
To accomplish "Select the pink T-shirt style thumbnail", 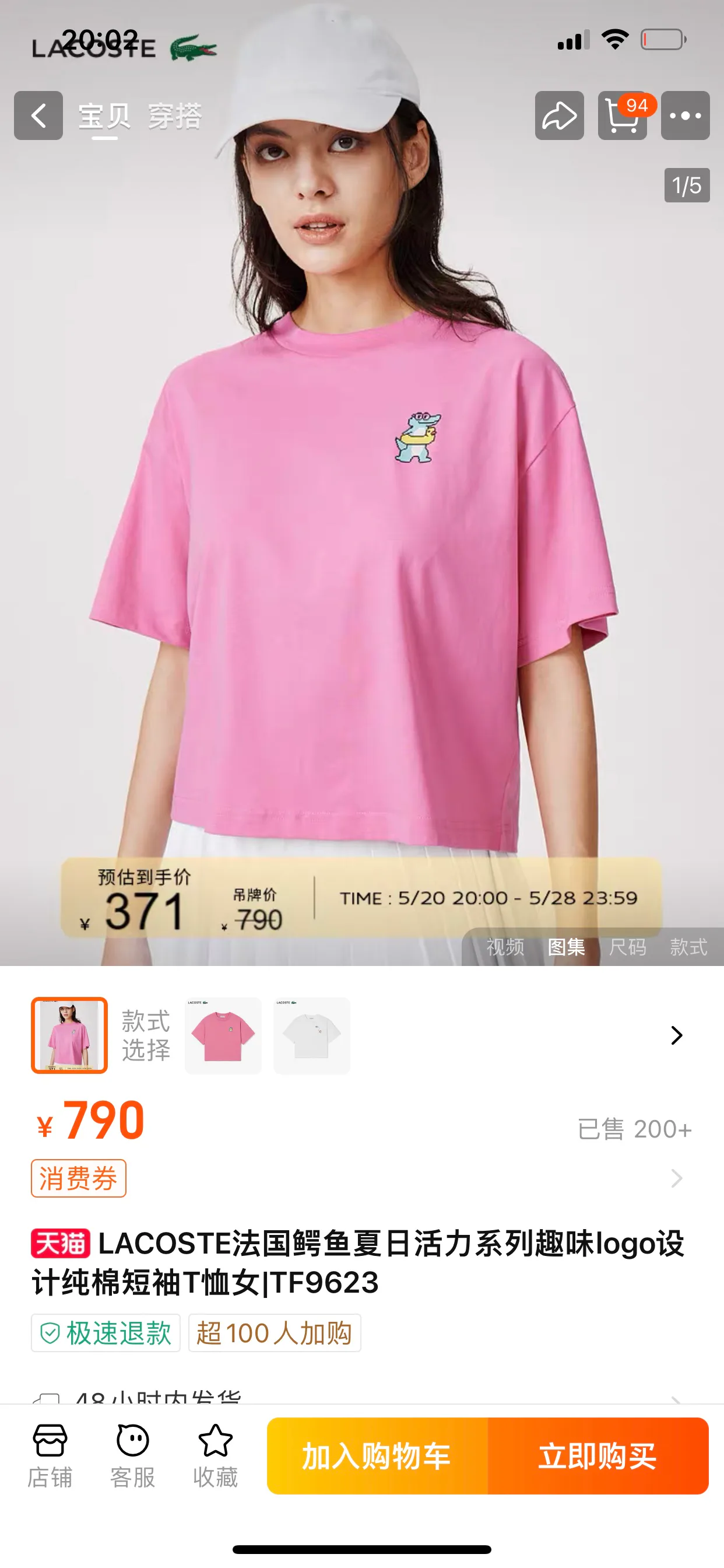I will click(x=223, y=1035).
